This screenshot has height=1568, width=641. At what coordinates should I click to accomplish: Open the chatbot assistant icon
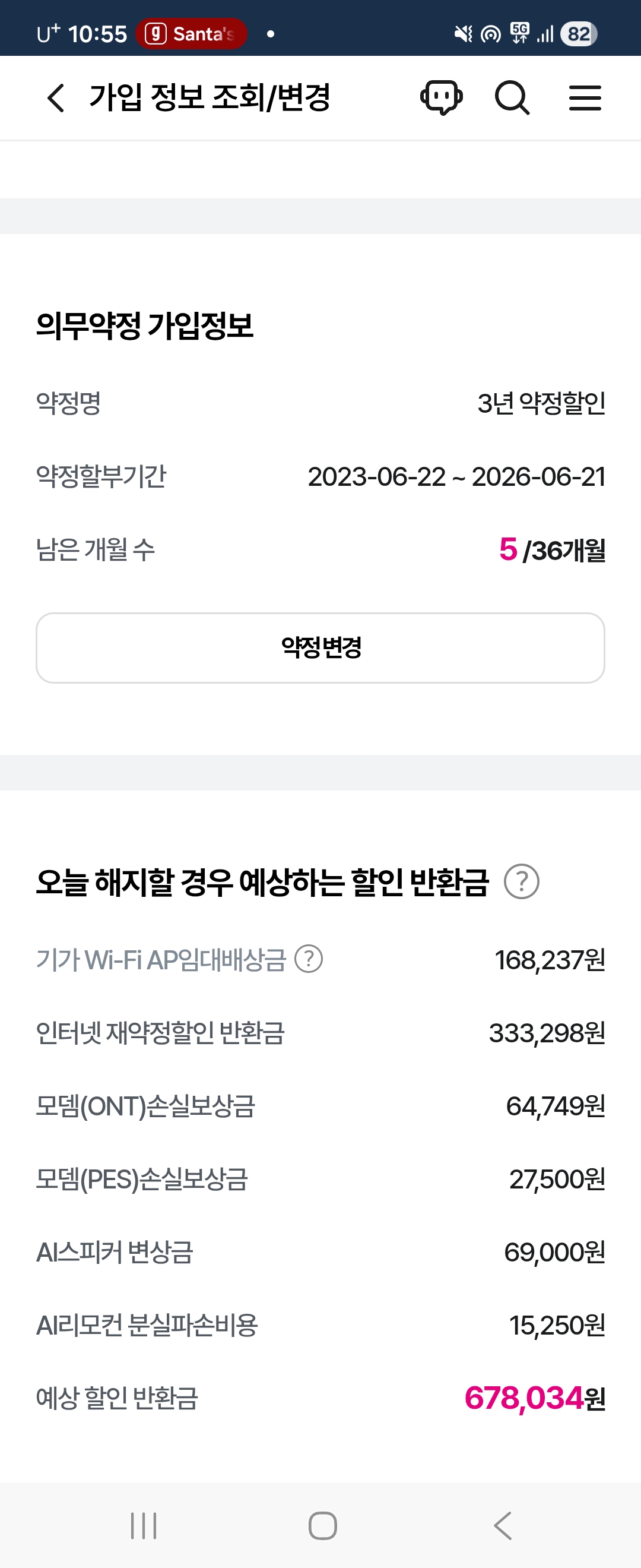[x=442, y=97]
